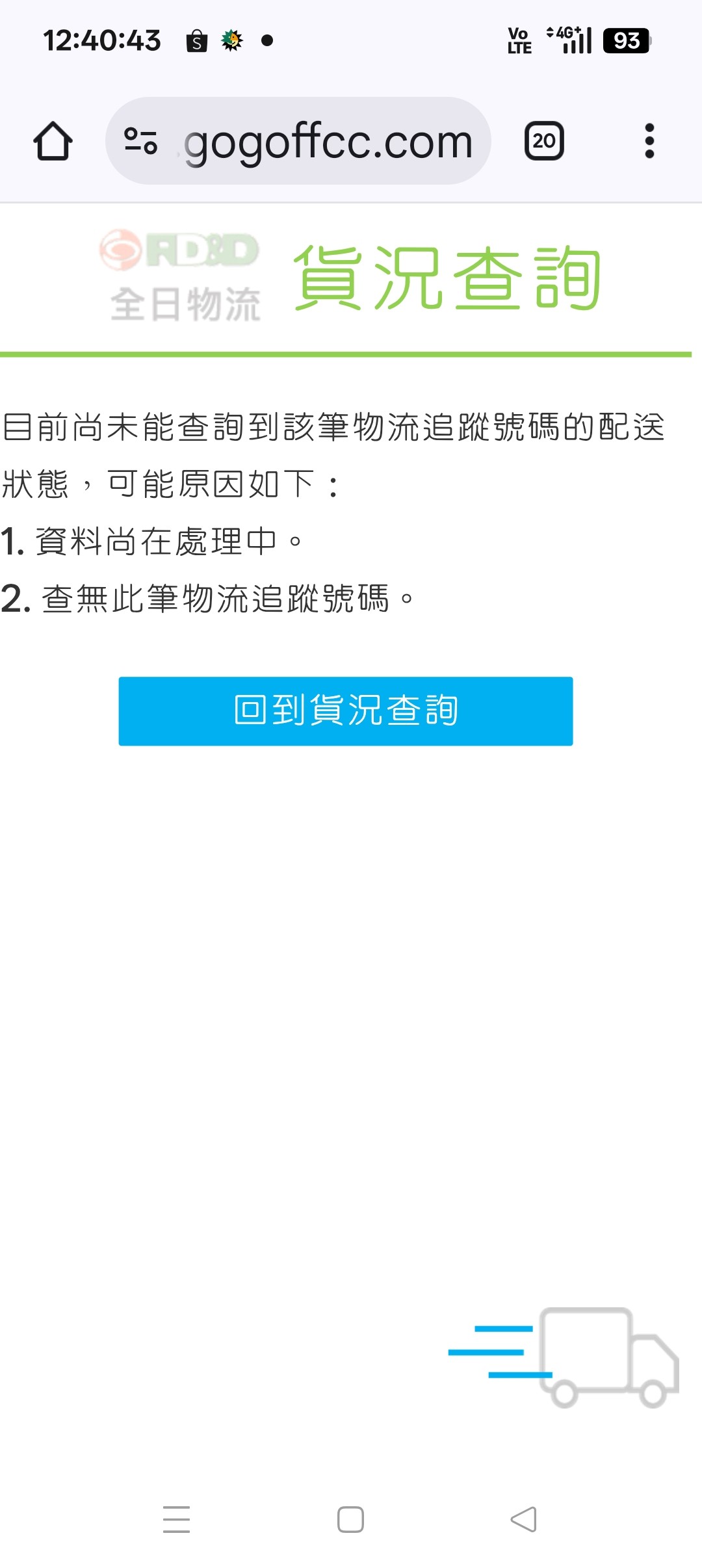Open recent apps from navigation bar
Image resolution: width=702 pixels, height=1568 pixels.
tap(176, 1519)
